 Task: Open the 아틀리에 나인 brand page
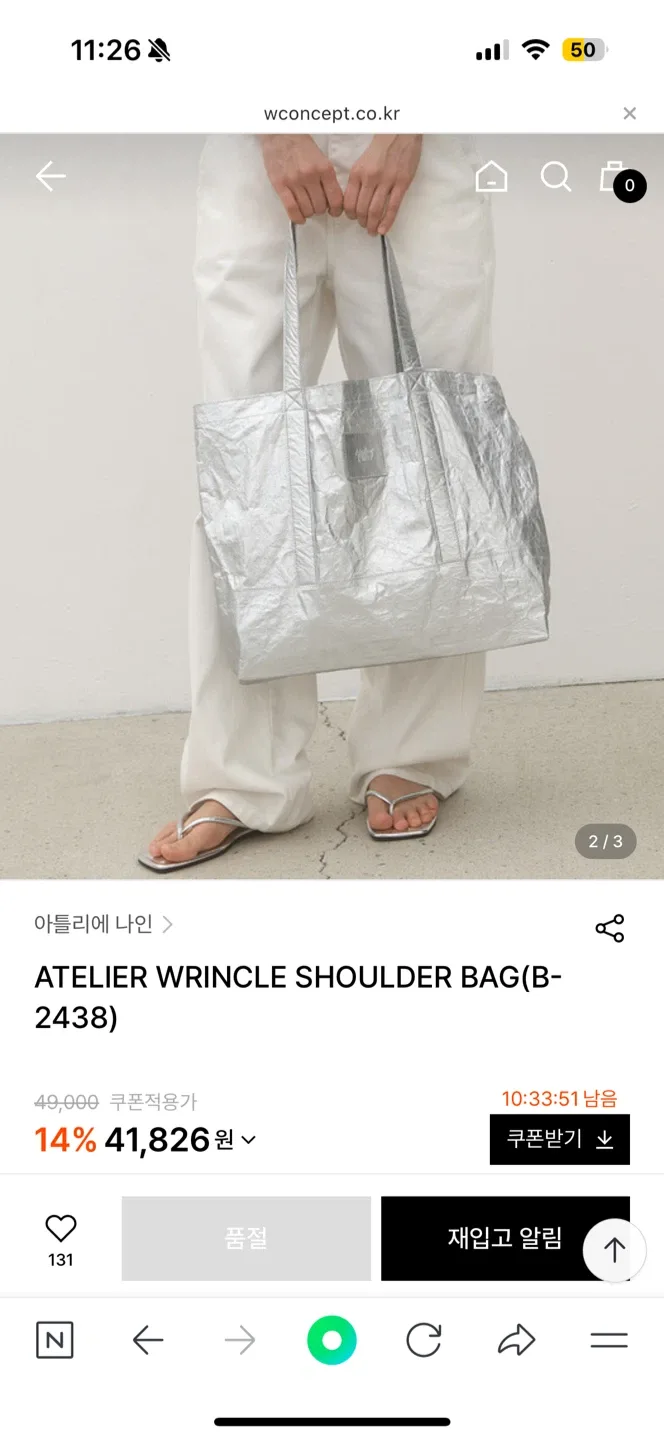click(103, 924)
